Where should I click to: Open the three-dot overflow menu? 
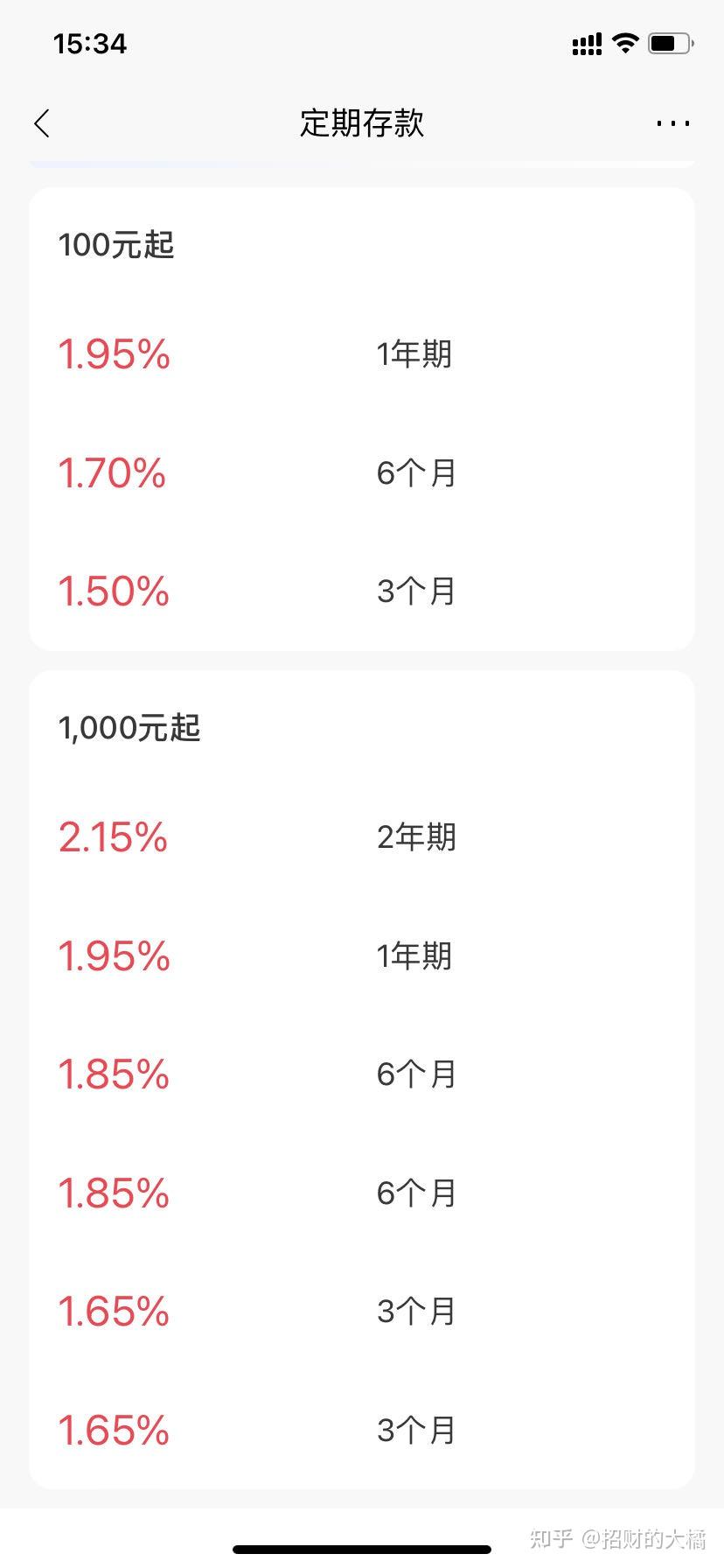tap(672, 123)
